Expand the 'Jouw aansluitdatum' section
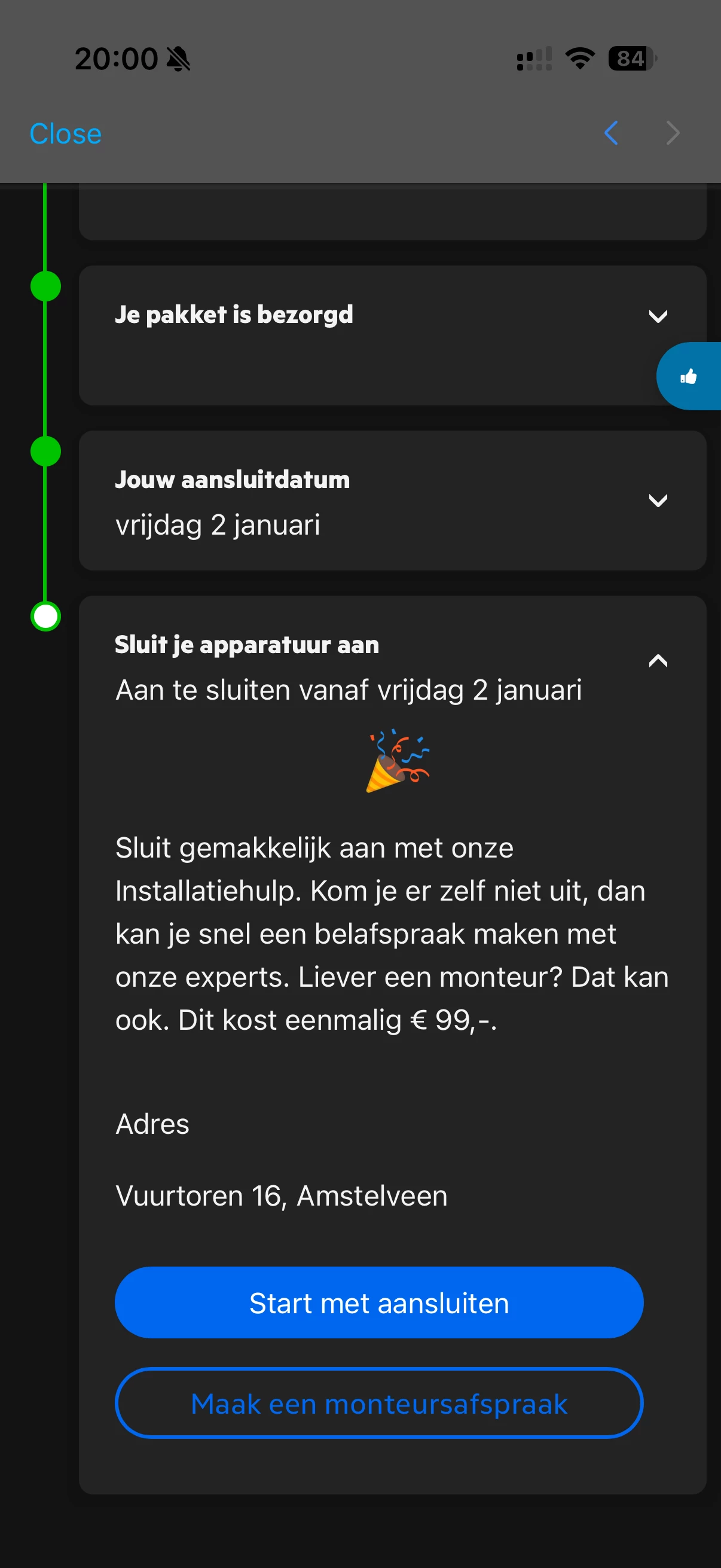721x1568 pixels. 657,501
